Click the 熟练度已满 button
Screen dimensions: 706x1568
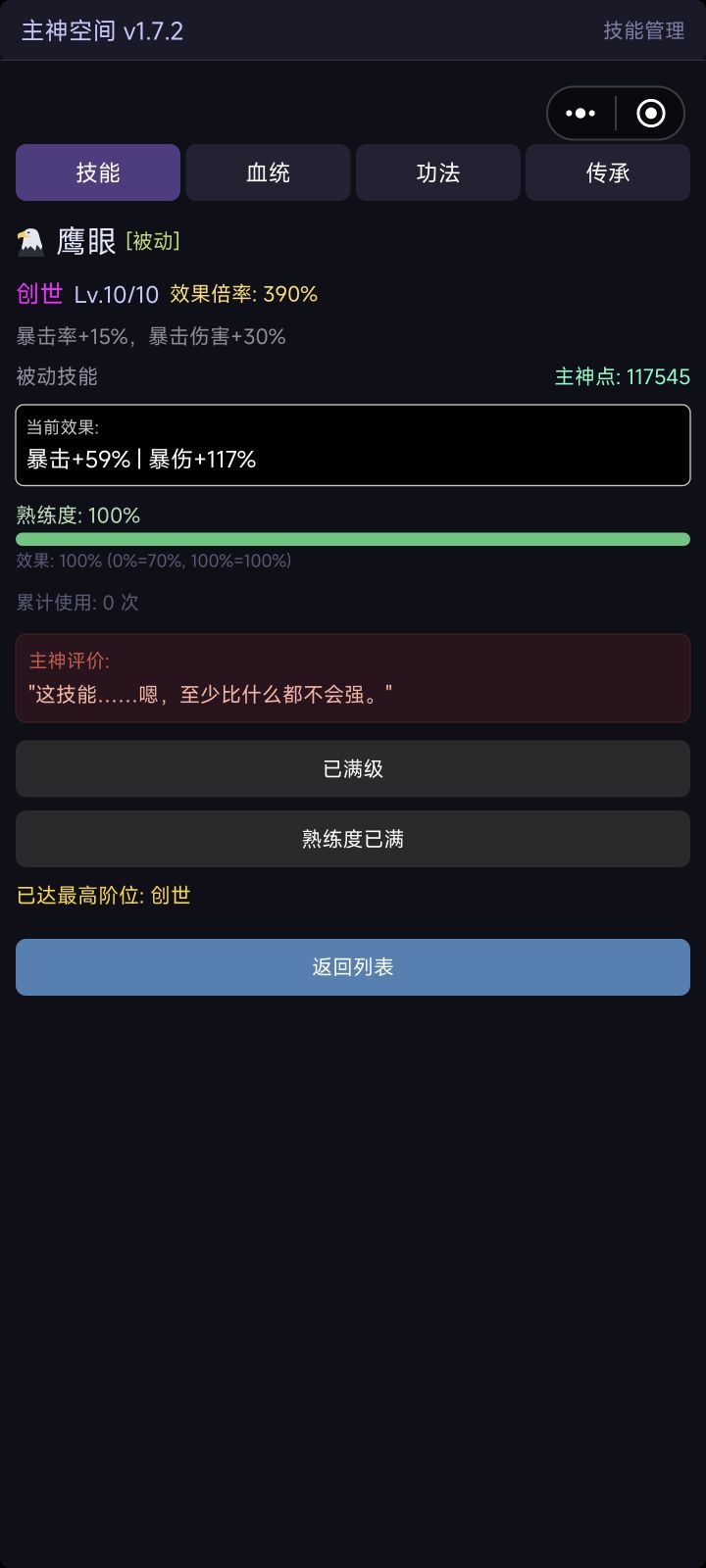[353, 839]
